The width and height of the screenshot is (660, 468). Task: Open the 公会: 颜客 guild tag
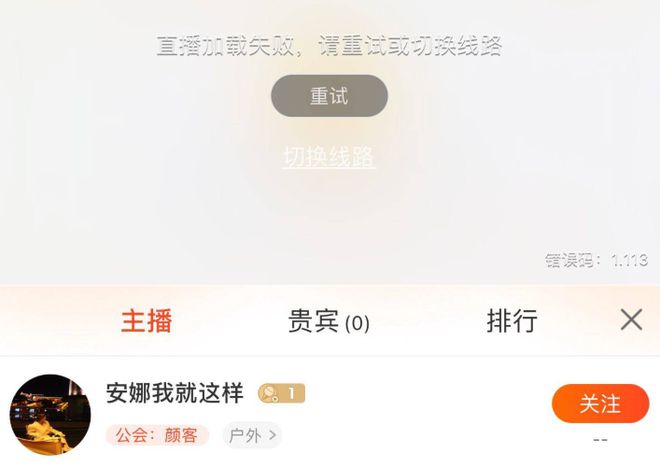pos(157,435)
